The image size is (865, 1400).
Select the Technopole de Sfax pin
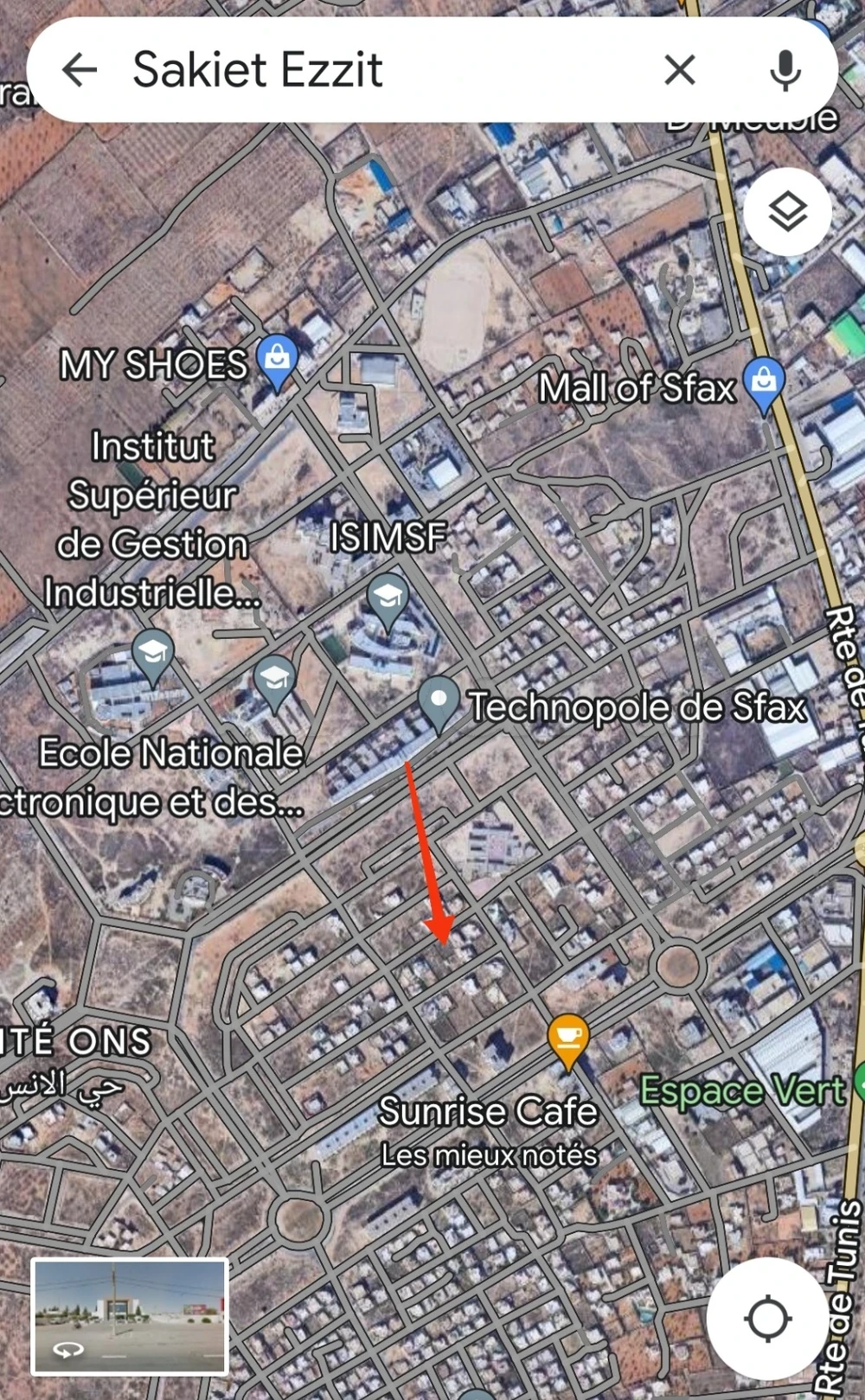click(x=439, y=701)
